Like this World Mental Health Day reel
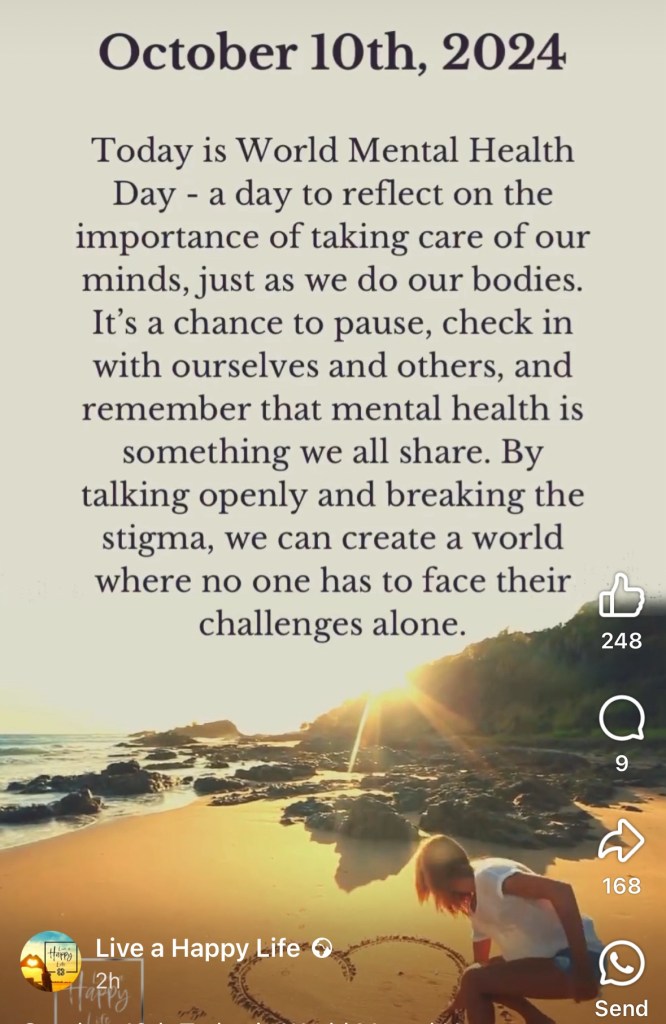666x1024 pixels. point(620,596)
